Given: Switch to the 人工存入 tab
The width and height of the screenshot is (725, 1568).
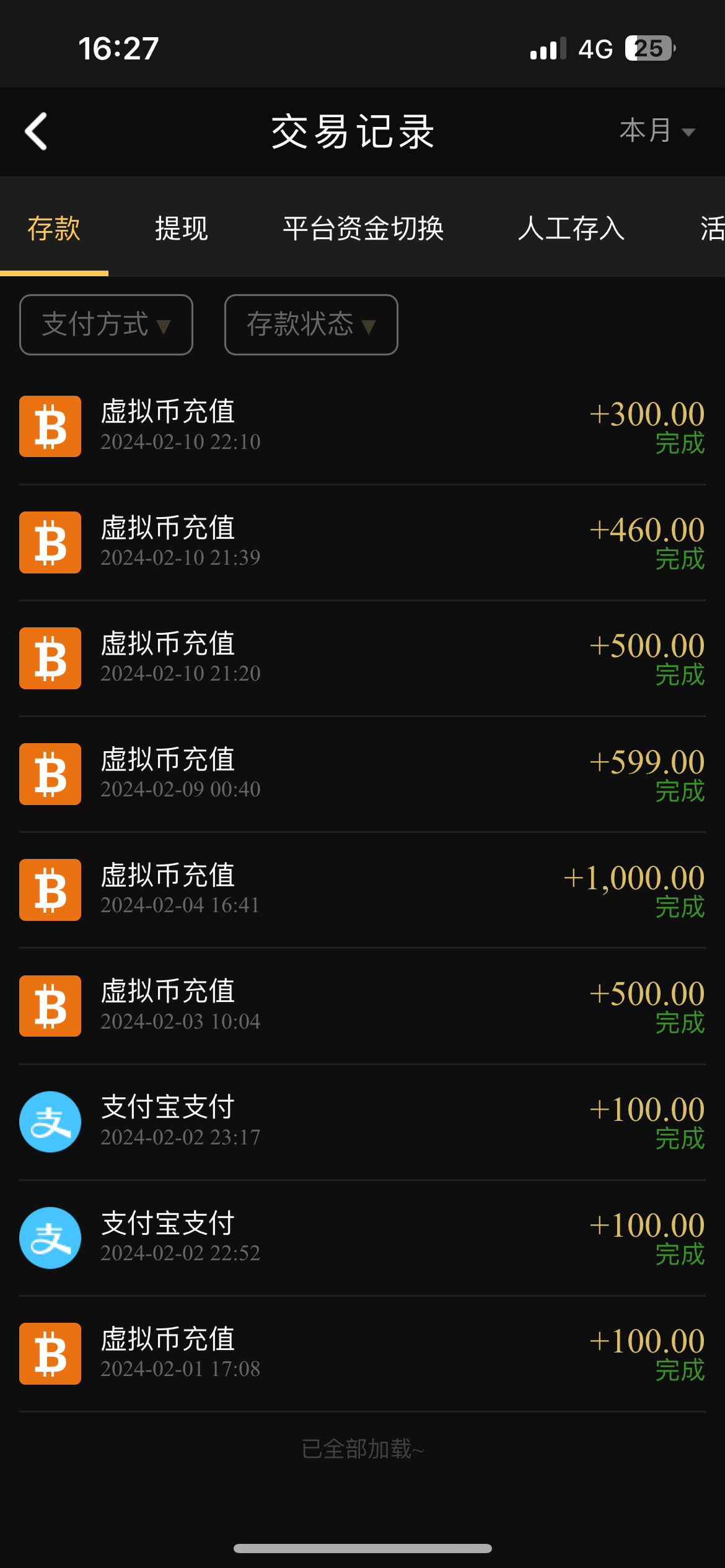Looking at the screenshot, I should click(x=571, y=229).
